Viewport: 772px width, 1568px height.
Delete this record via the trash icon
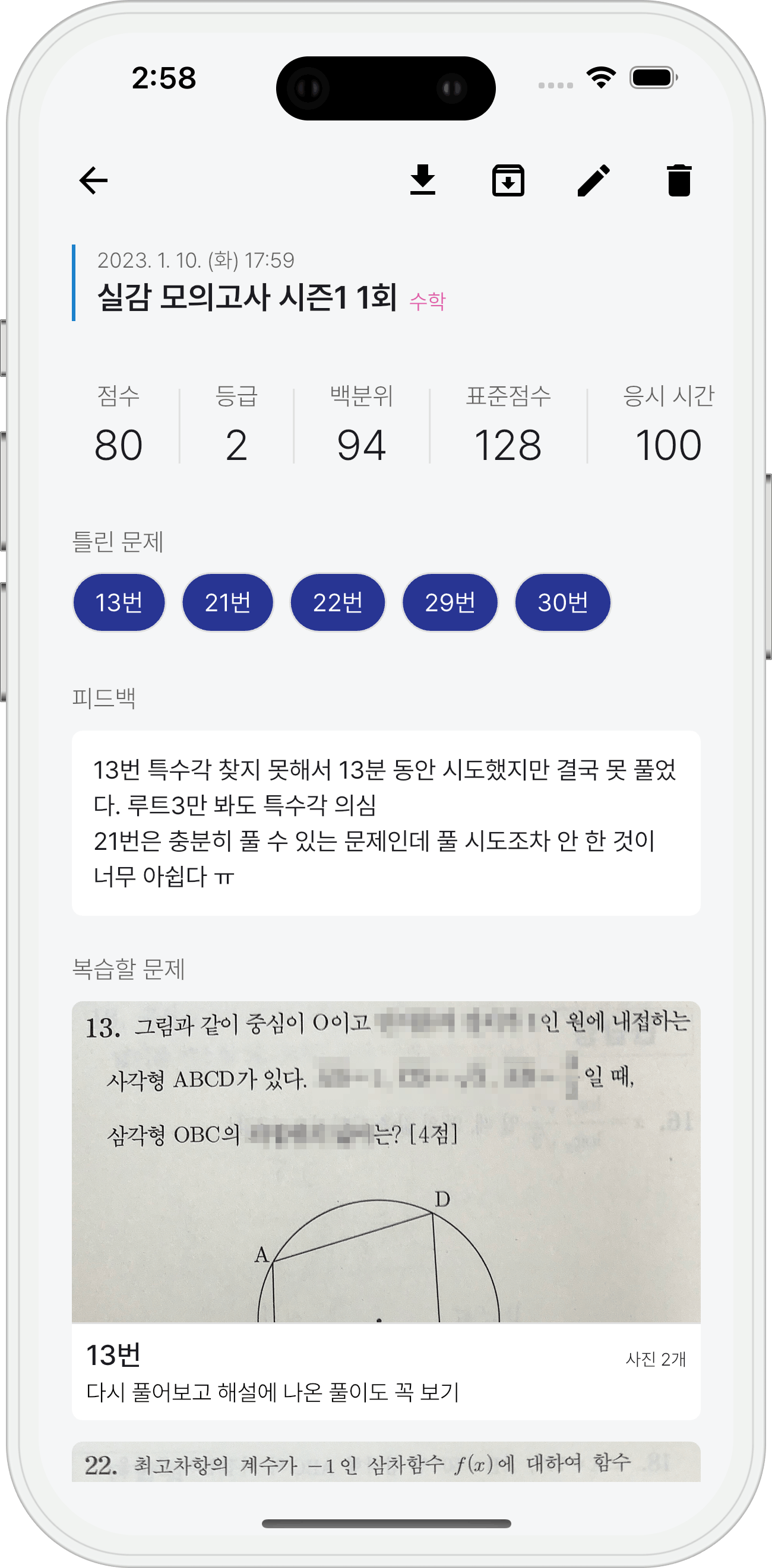click(x=679, y=181)
